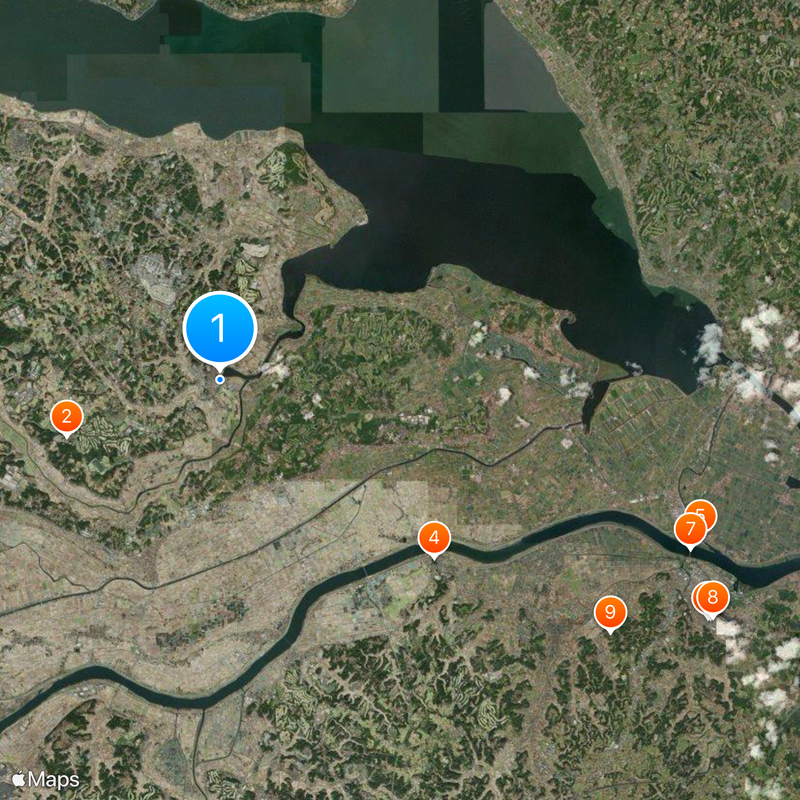Open the orange pin labeled 8
Screen dimensions: 800x800
(713, 598)
